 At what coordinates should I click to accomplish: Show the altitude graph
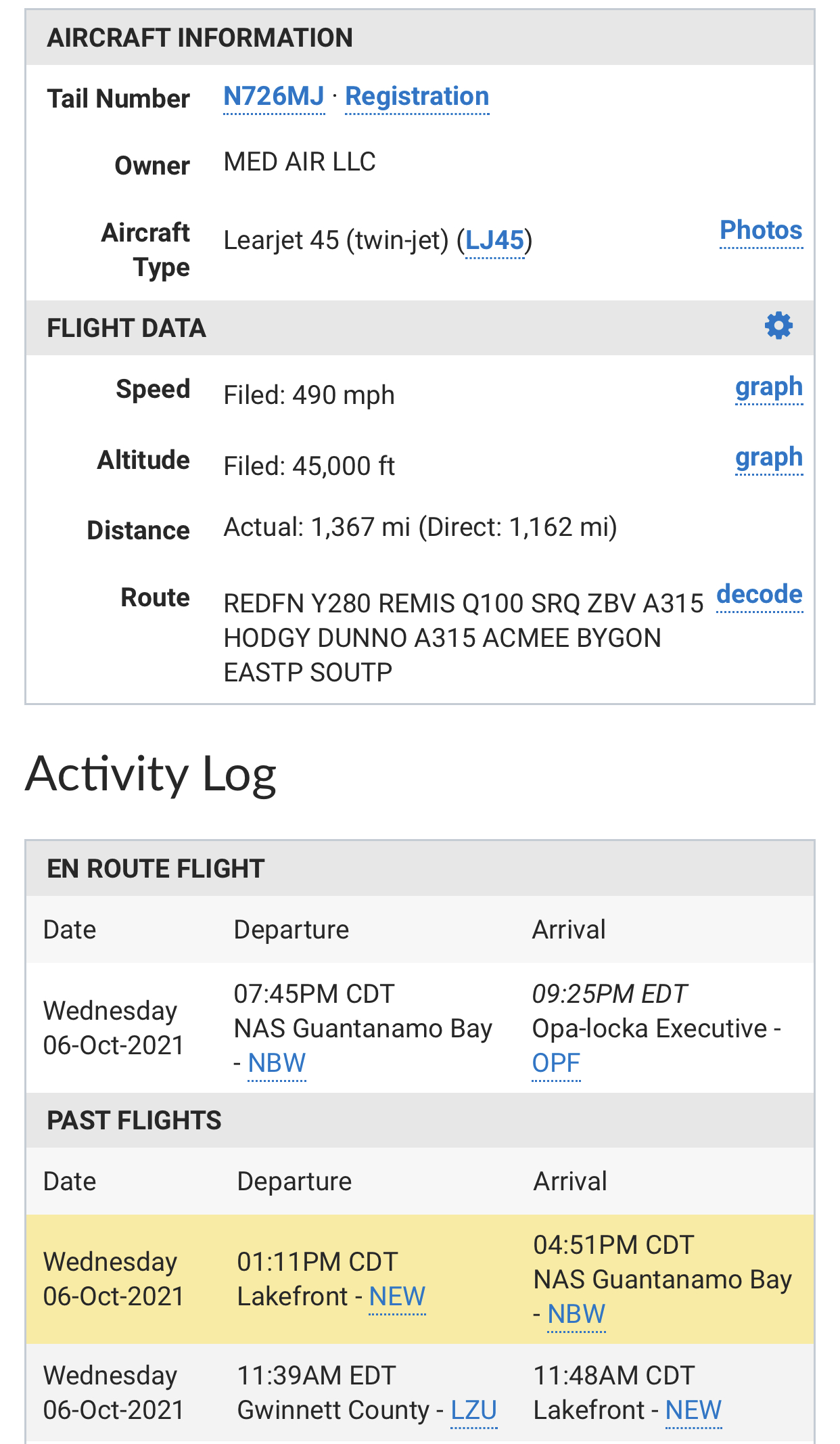point(769,458)
